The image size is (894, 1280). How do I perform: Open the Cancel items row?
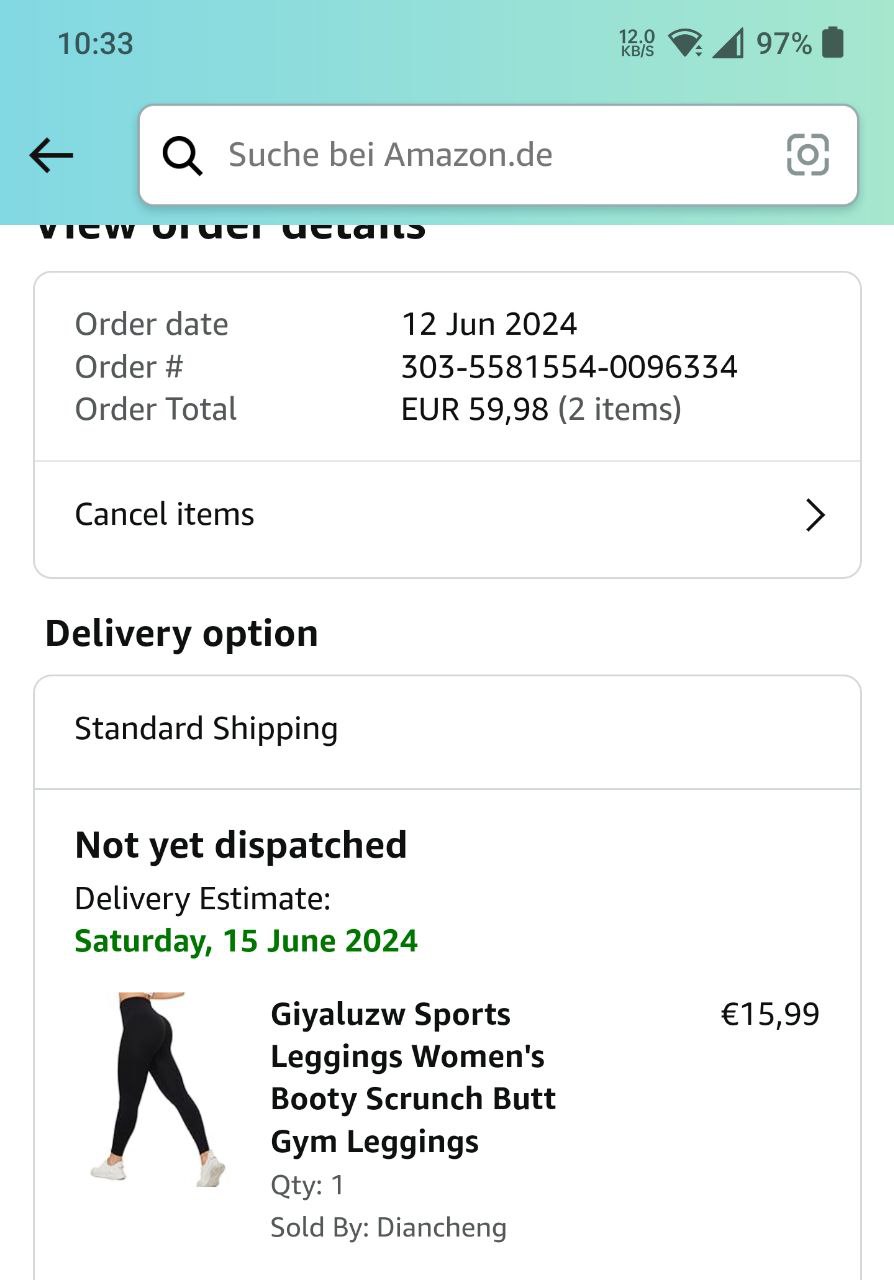coord(447,515)
